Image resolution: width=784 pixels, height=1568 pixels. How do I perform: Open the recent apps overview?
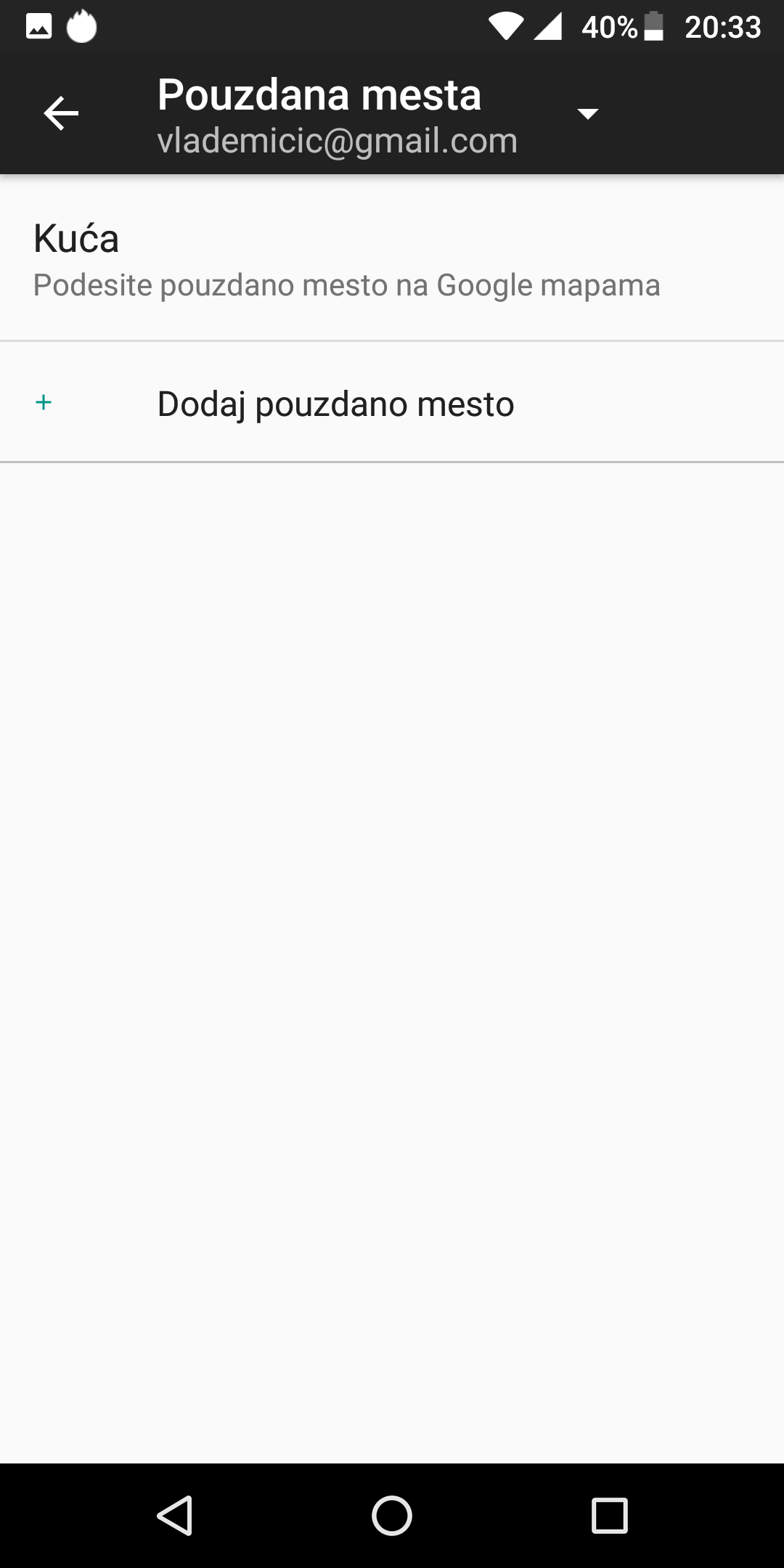tap(610, 1516)
